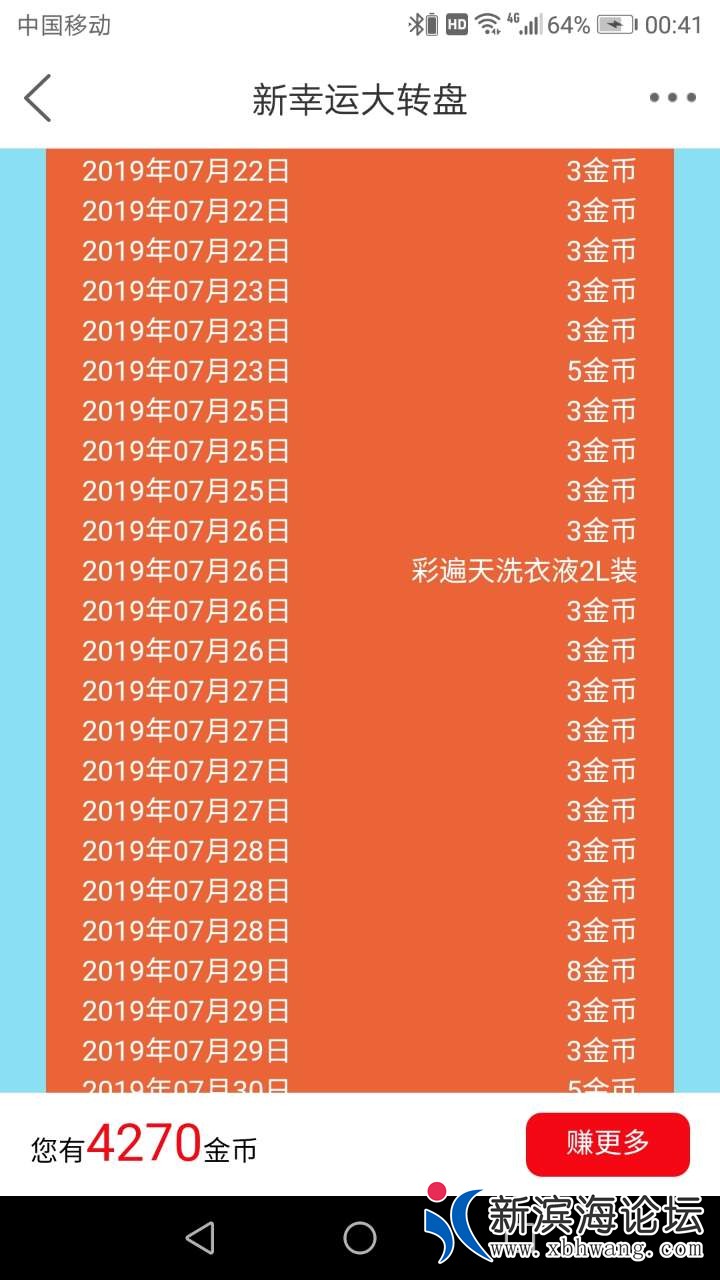This screenshot has height=1280, width=720.
Task: Go back from the 新幸运大转盘 page
Action: 38,98
